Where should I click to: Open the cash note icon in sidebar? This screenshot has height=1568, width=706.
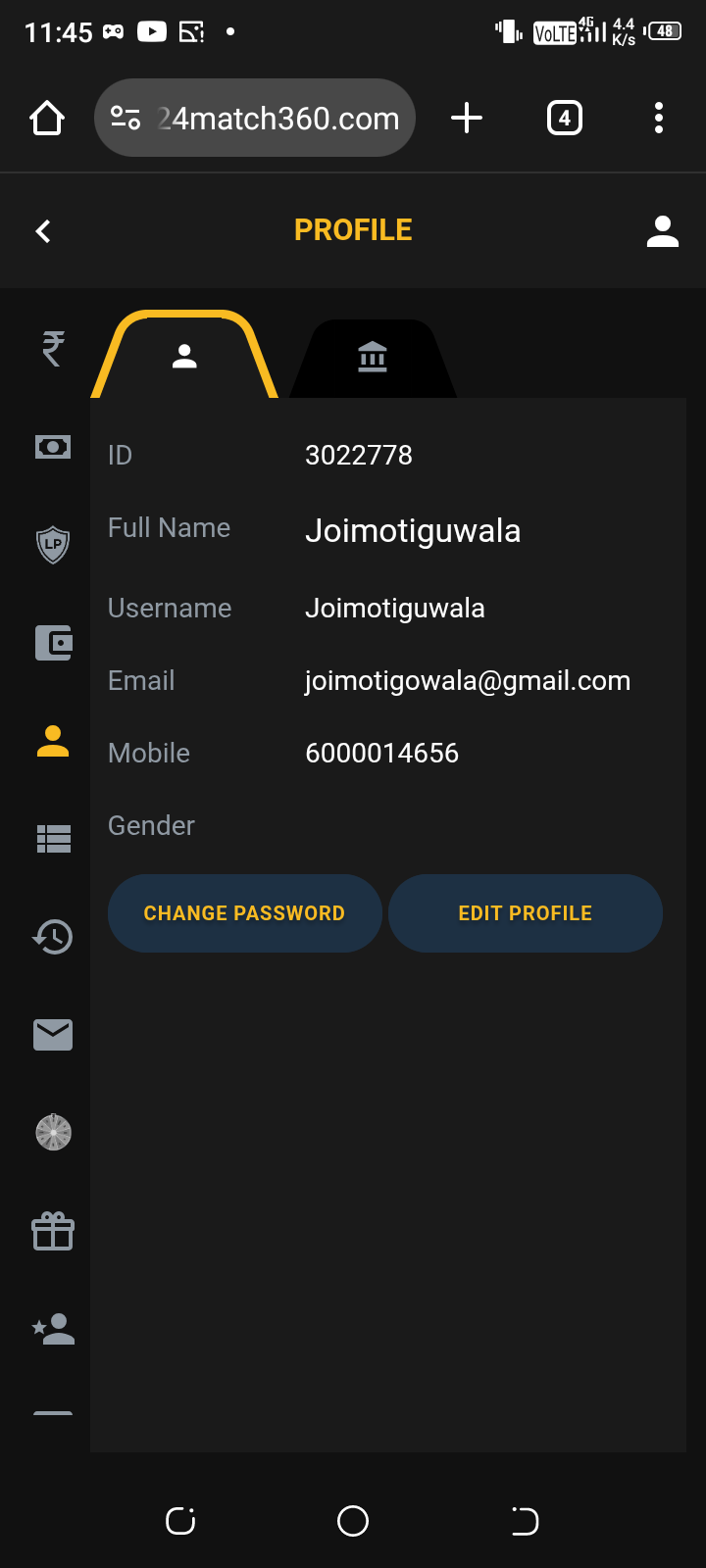click(x=53, y=447)
